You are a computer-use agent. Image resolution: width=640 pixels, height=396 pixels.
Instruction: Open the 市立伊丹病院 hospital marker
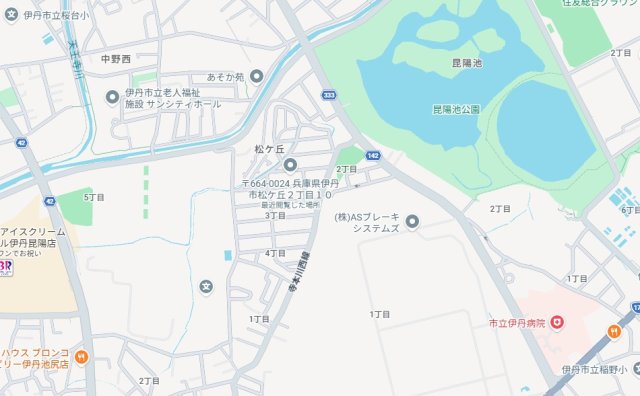click(x=557, y=323)
